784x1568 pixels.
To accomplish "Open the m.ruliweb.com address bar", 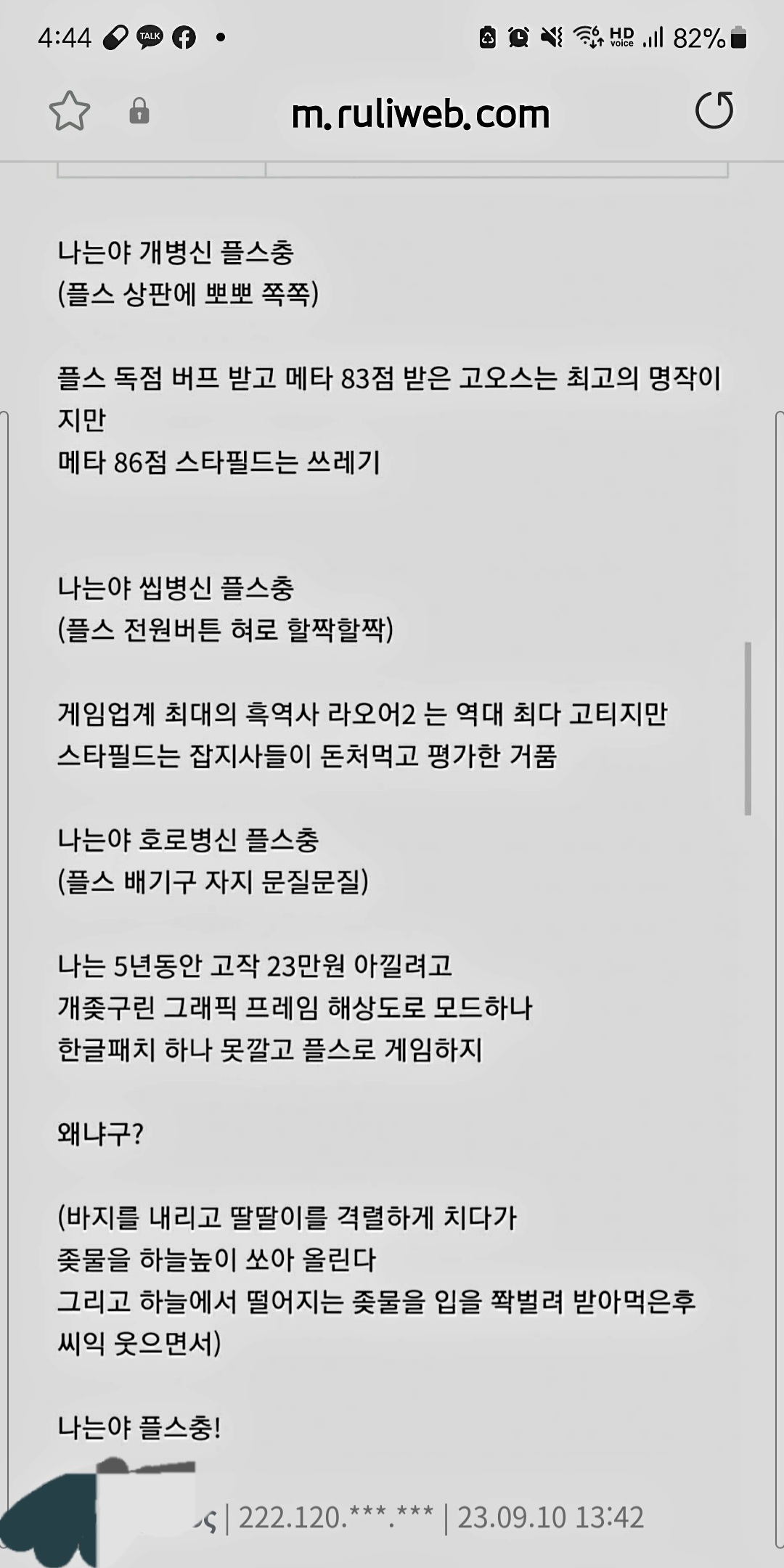I will (420, 114).
